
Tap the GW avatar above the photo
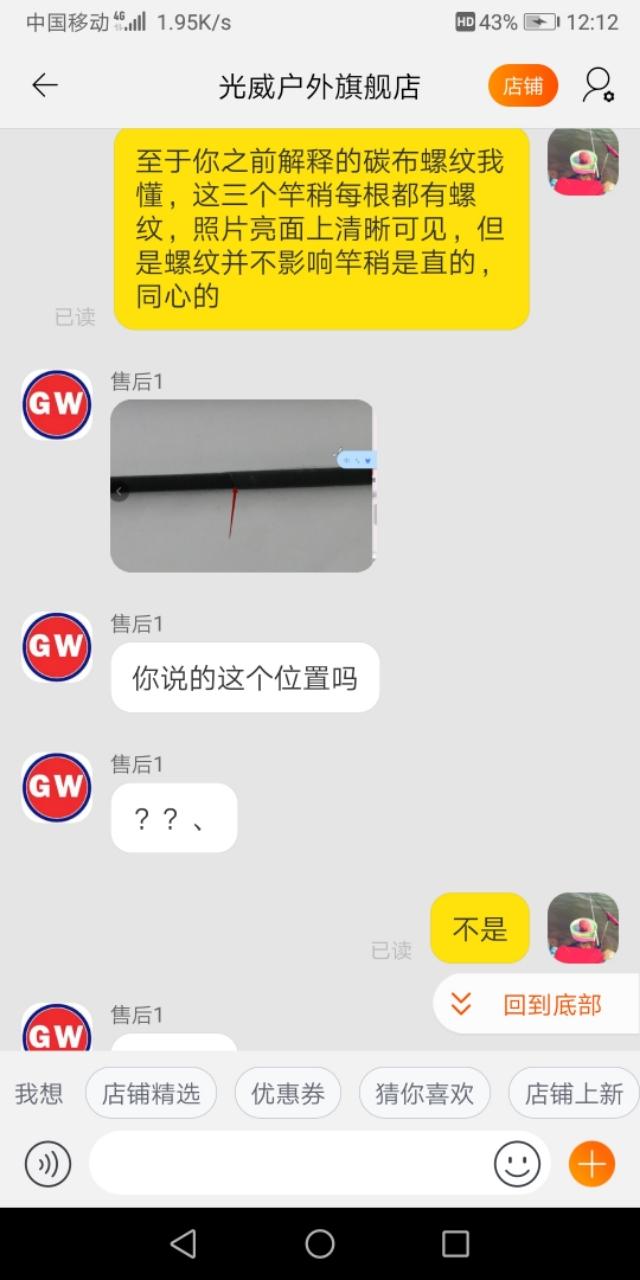(57, 405)
